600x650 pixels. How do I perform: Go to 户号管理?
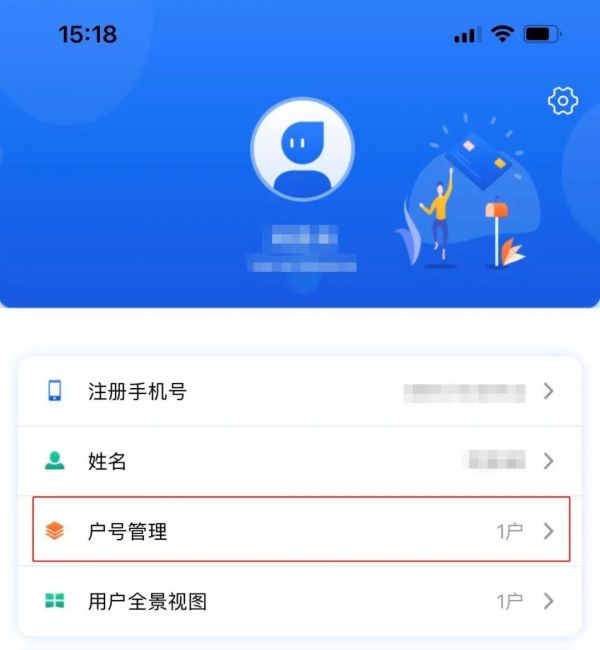[300, 531]
